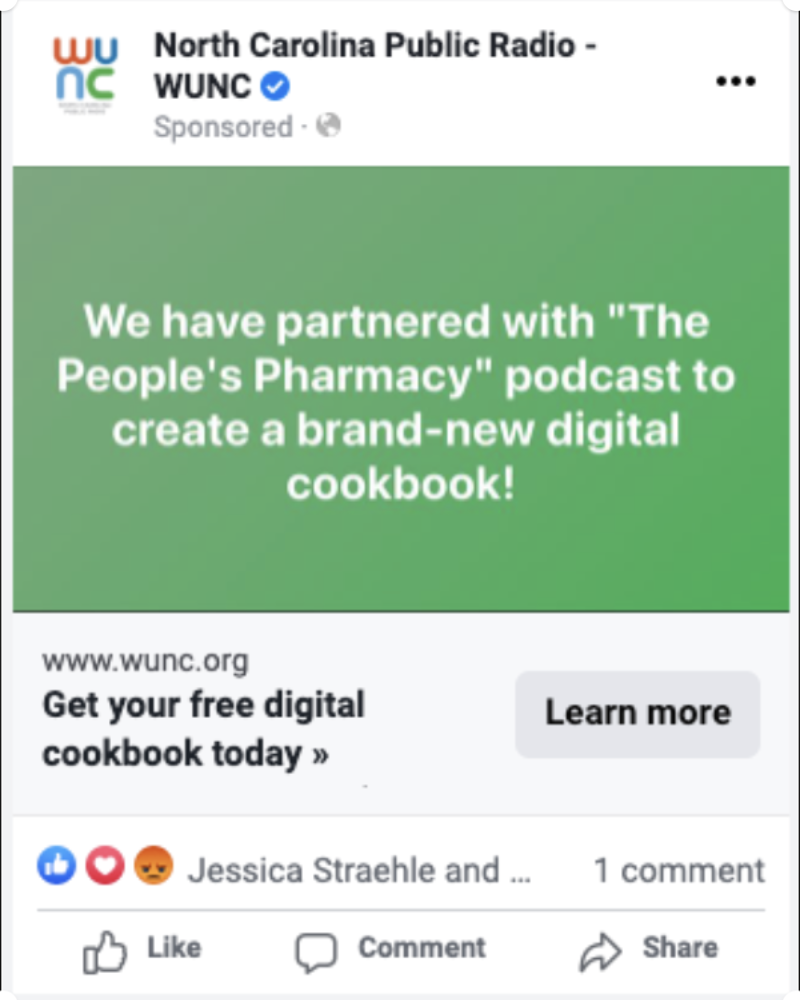800x1000 pixels.
Task: Comment on the WUNC cookbook post
Action: coord(390,949)
